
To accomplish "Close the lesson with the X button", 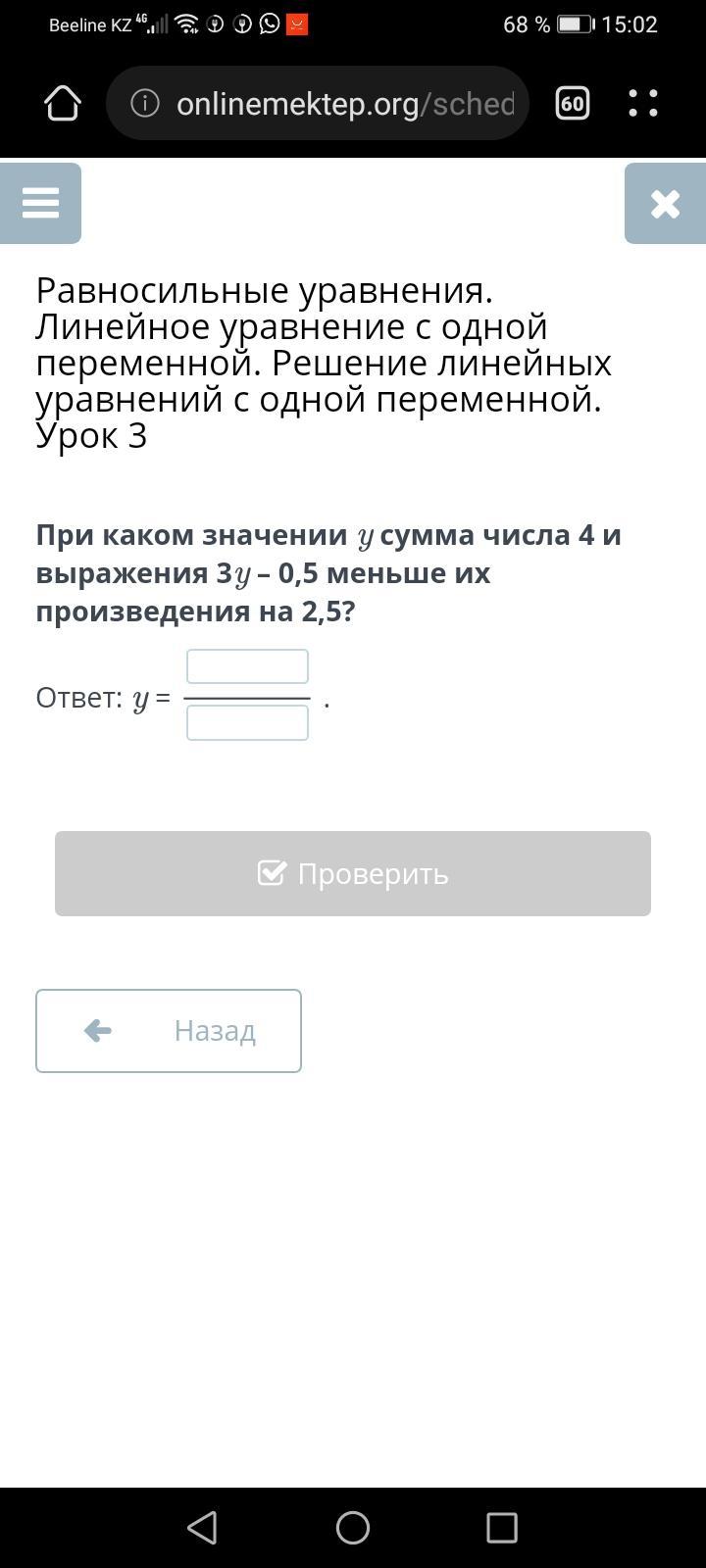I will (665, 203).
